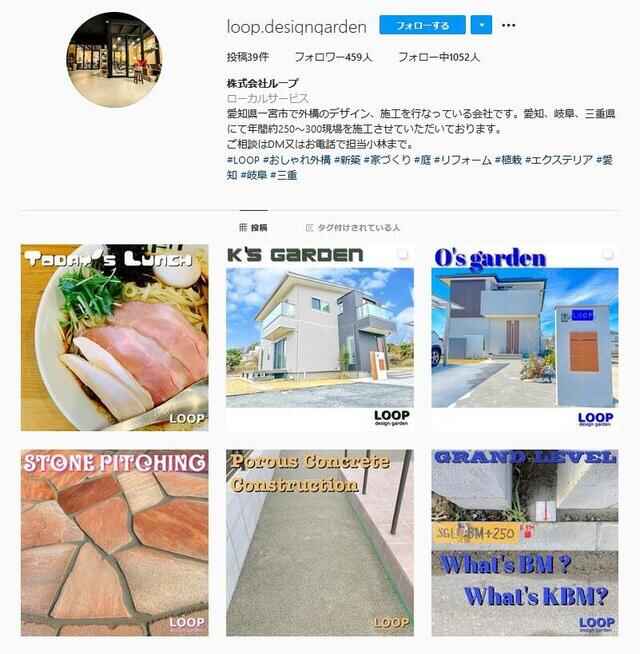Open the Today's Lunch ramen post
640x654 pixels.
point(114,337)
